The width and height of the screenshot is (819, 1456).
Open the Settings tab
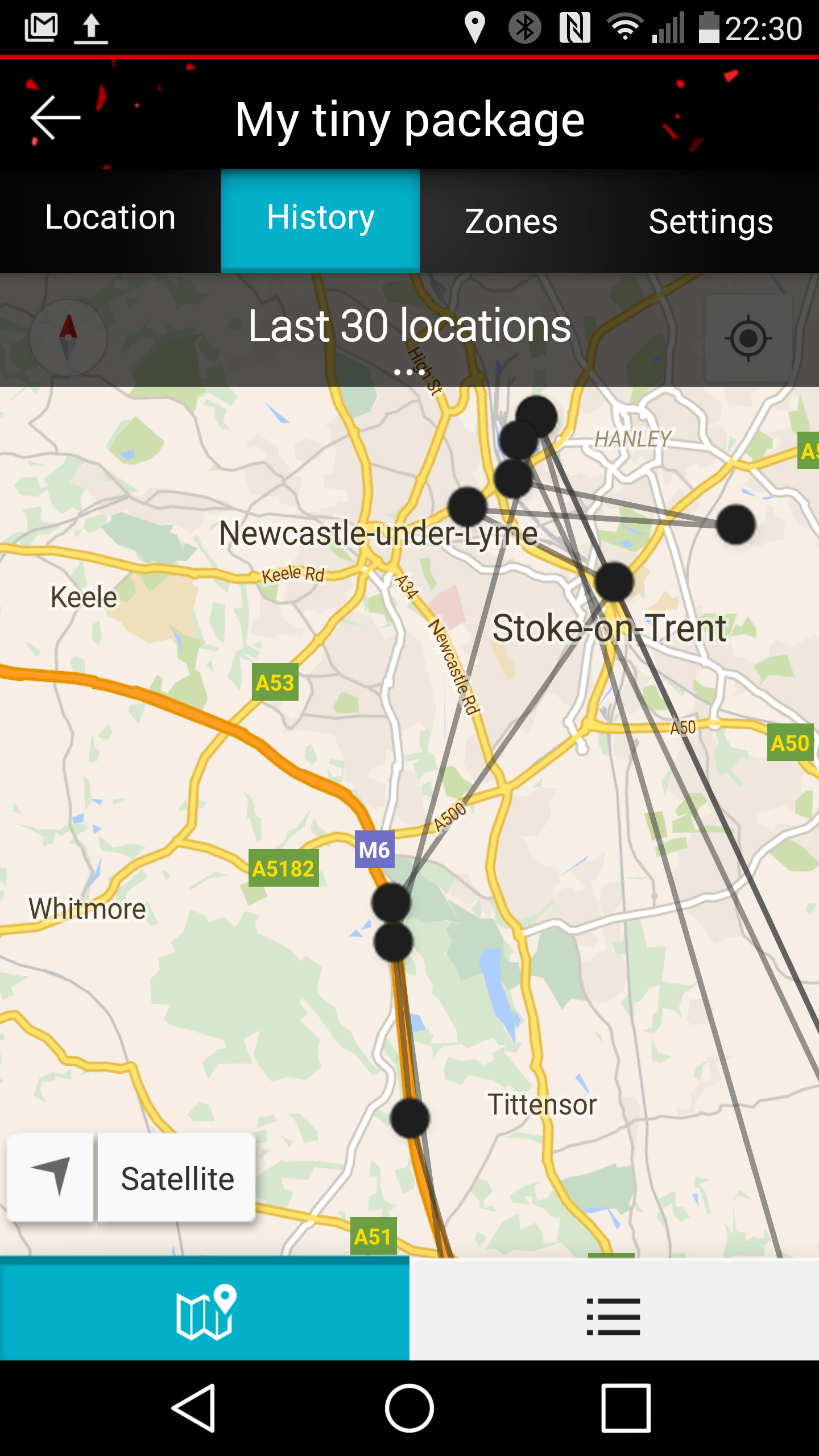pos(711,221)
